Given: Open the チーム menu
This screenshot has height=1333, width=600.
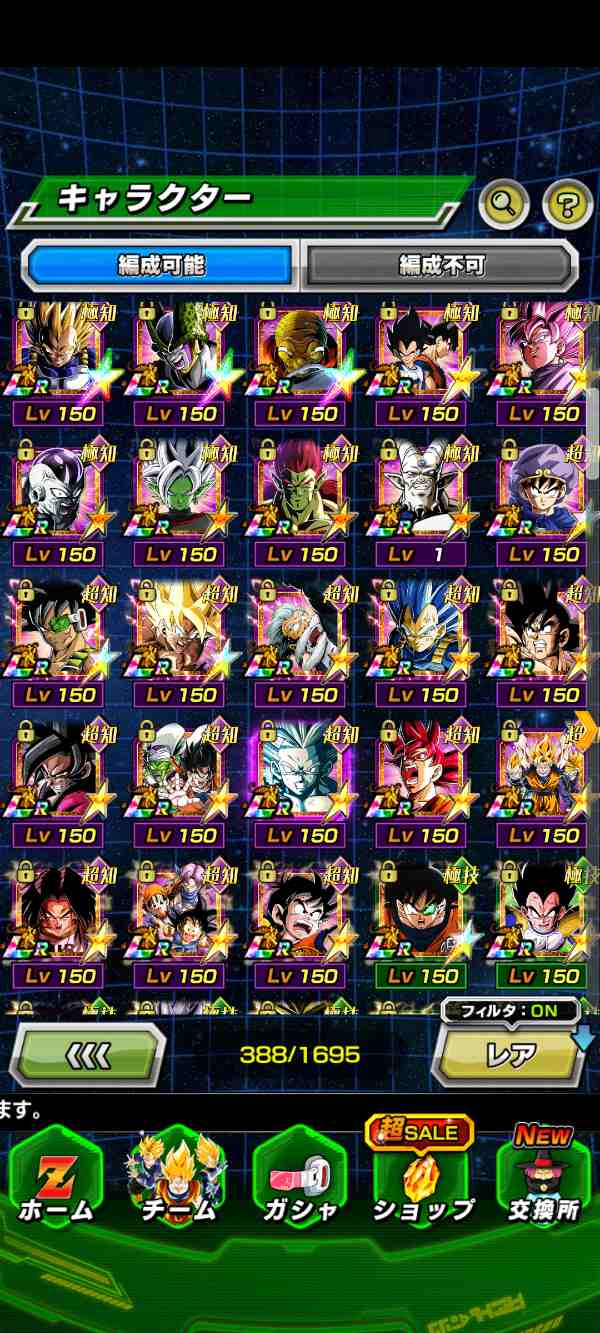Looking at the screenshot, I should pyautogui.click(x=176, y=1180).
